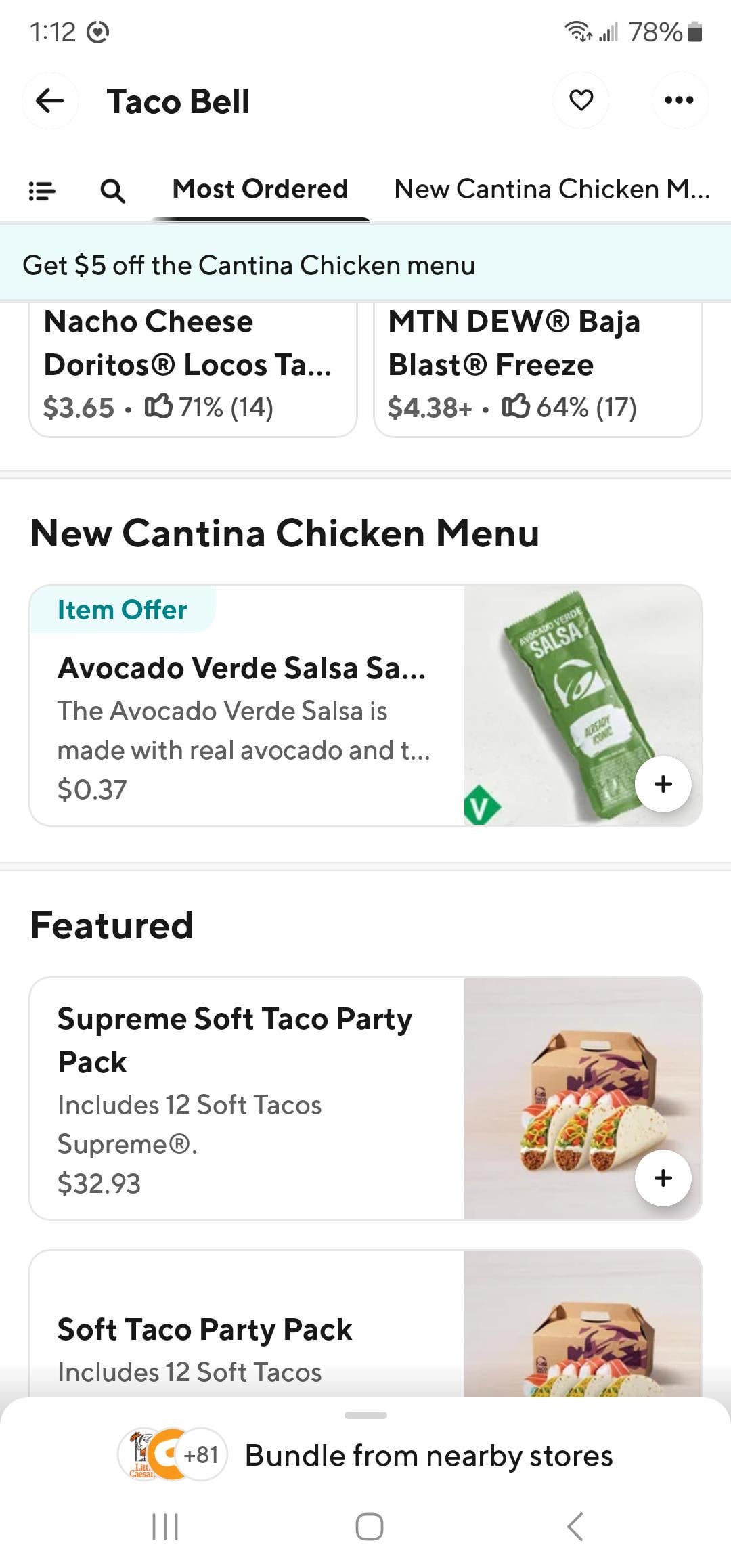This screenshot has height=1568, width=731.
Task: Open the three-dot overflow menu
Action: click(680, 100)
